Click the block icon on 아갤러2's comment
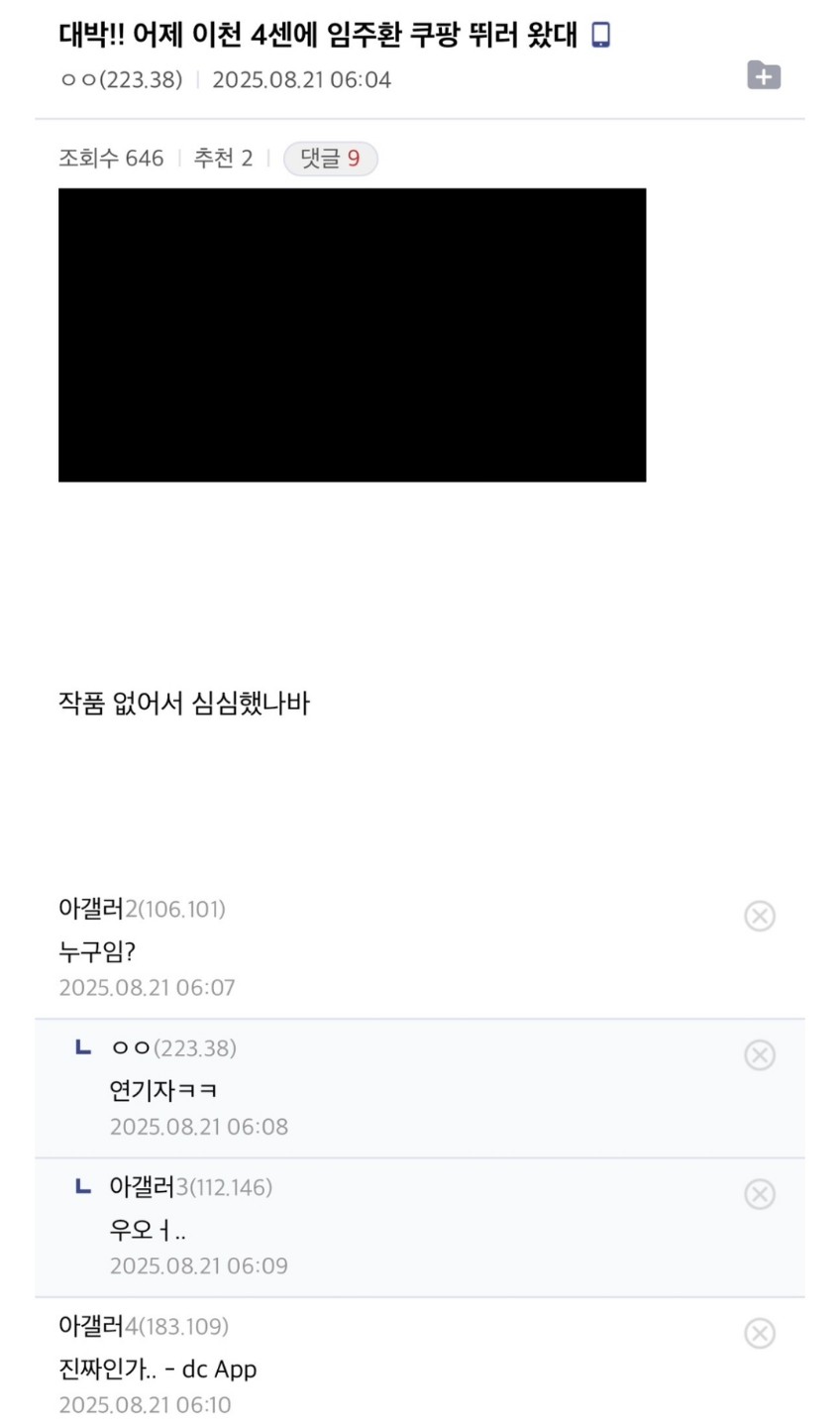 [760, 917]
